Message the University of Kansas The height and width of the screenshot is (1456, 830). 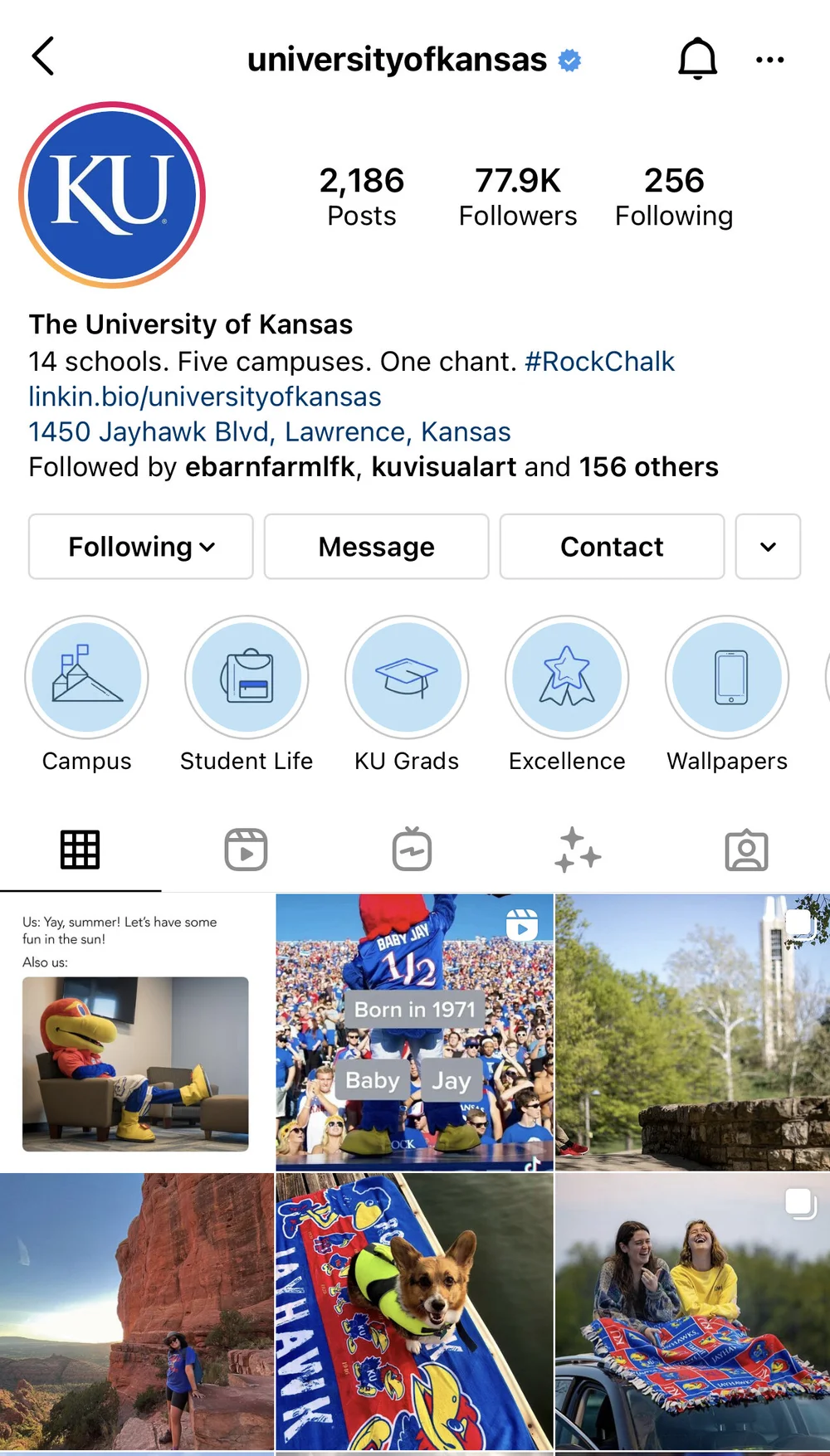pos(376,547)
